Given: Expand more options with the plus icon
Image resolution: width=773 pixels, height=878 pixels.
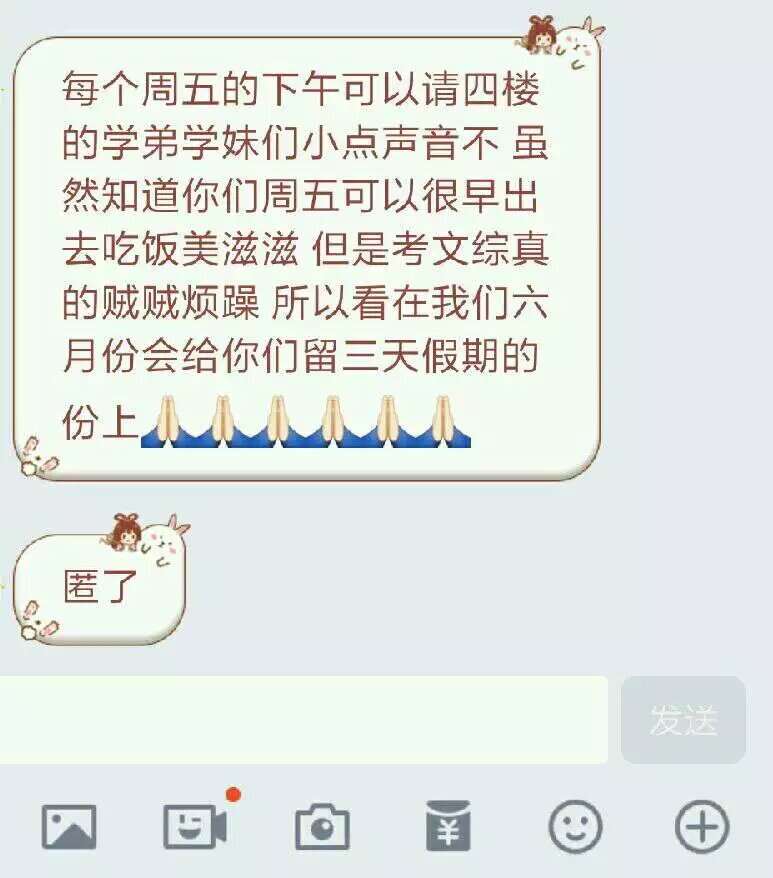Looking at the screenshot, I should (x=702, y=827).
